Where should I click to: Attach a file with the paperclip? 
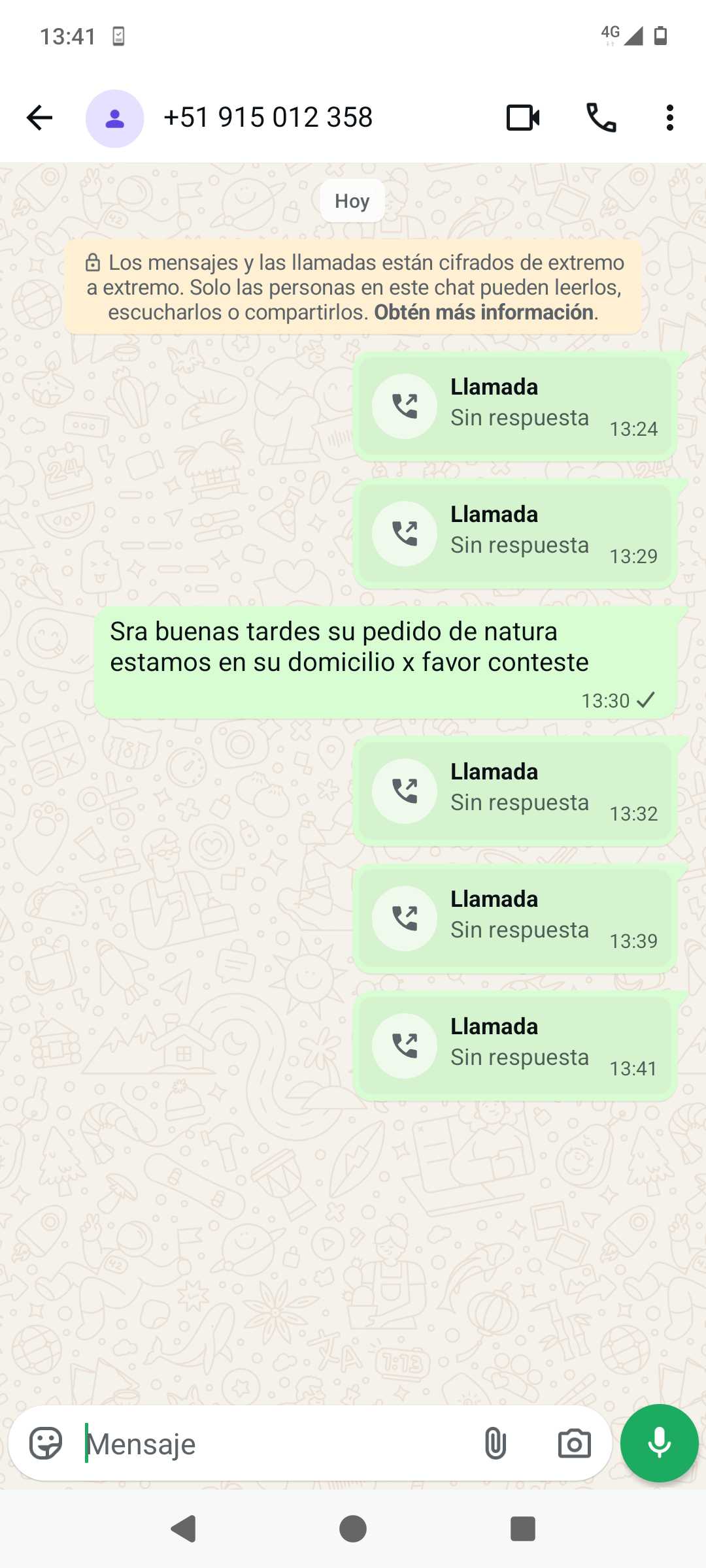496,1444
